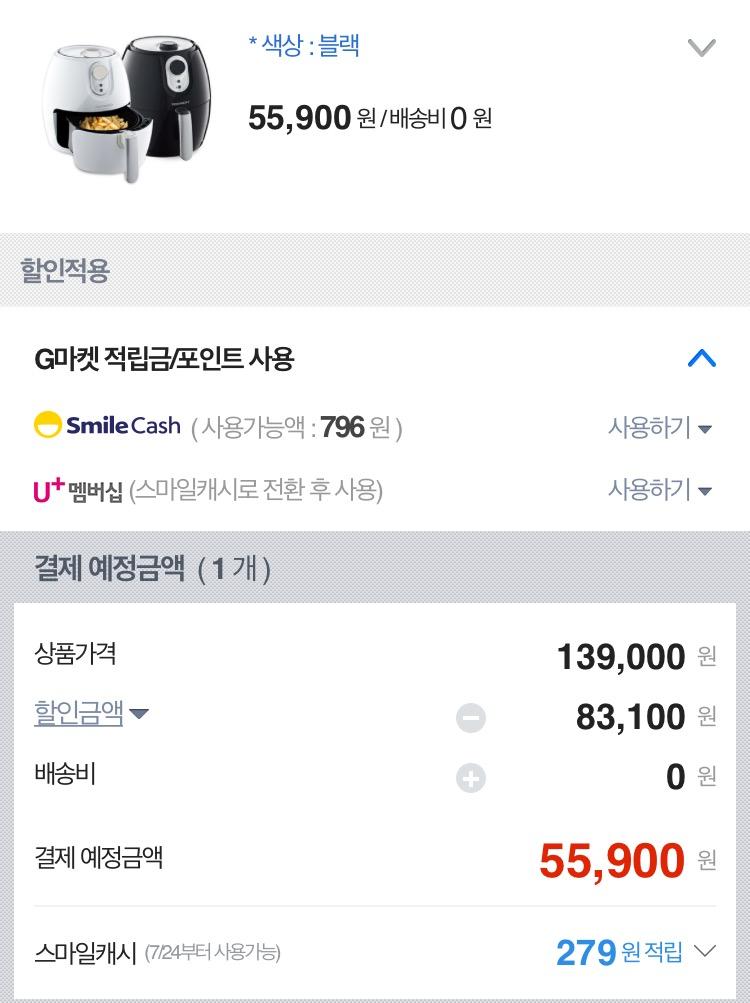Expand the product option chevron beside 색상: 블랙
The height and width of the screenshot is (1003, 750).
point(701,47)
